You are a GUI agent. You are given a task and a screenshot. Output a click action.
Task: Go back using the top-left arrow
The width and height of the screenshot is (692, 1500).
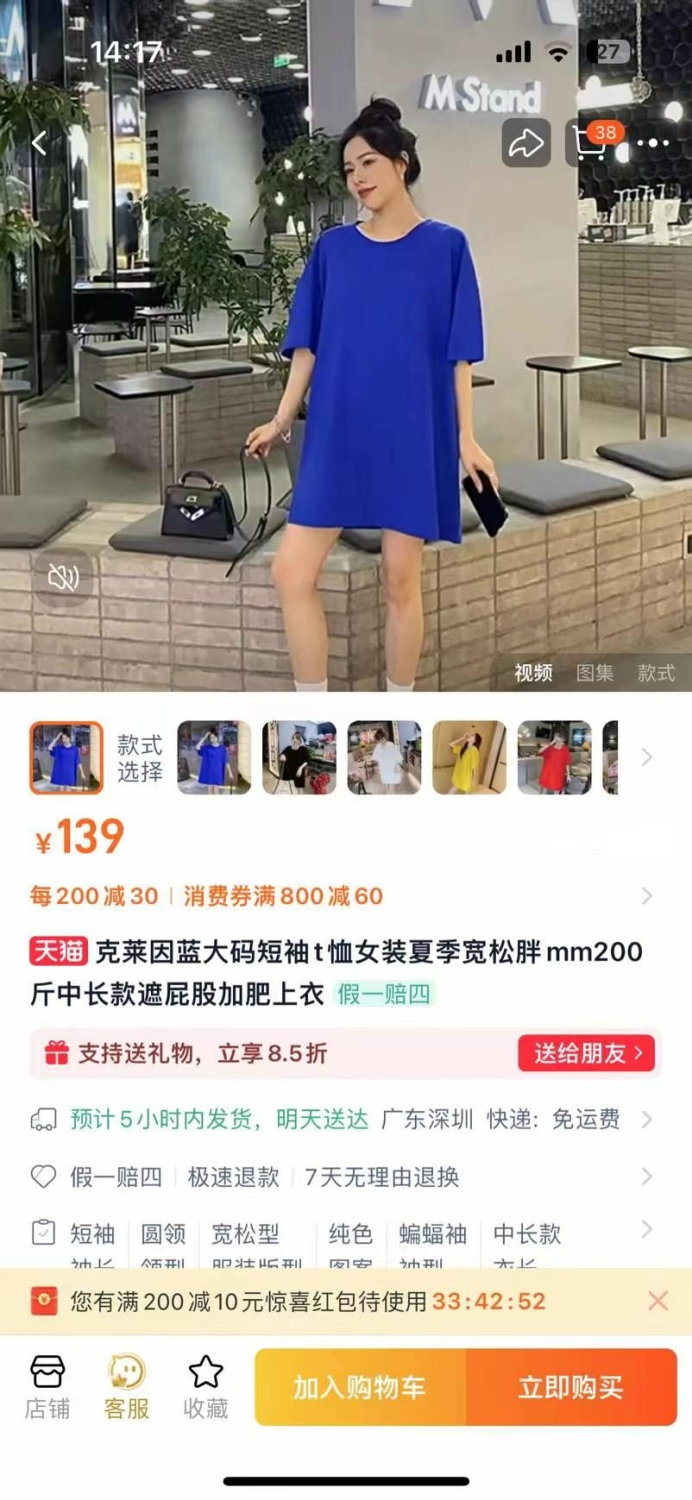pos(39,144)
